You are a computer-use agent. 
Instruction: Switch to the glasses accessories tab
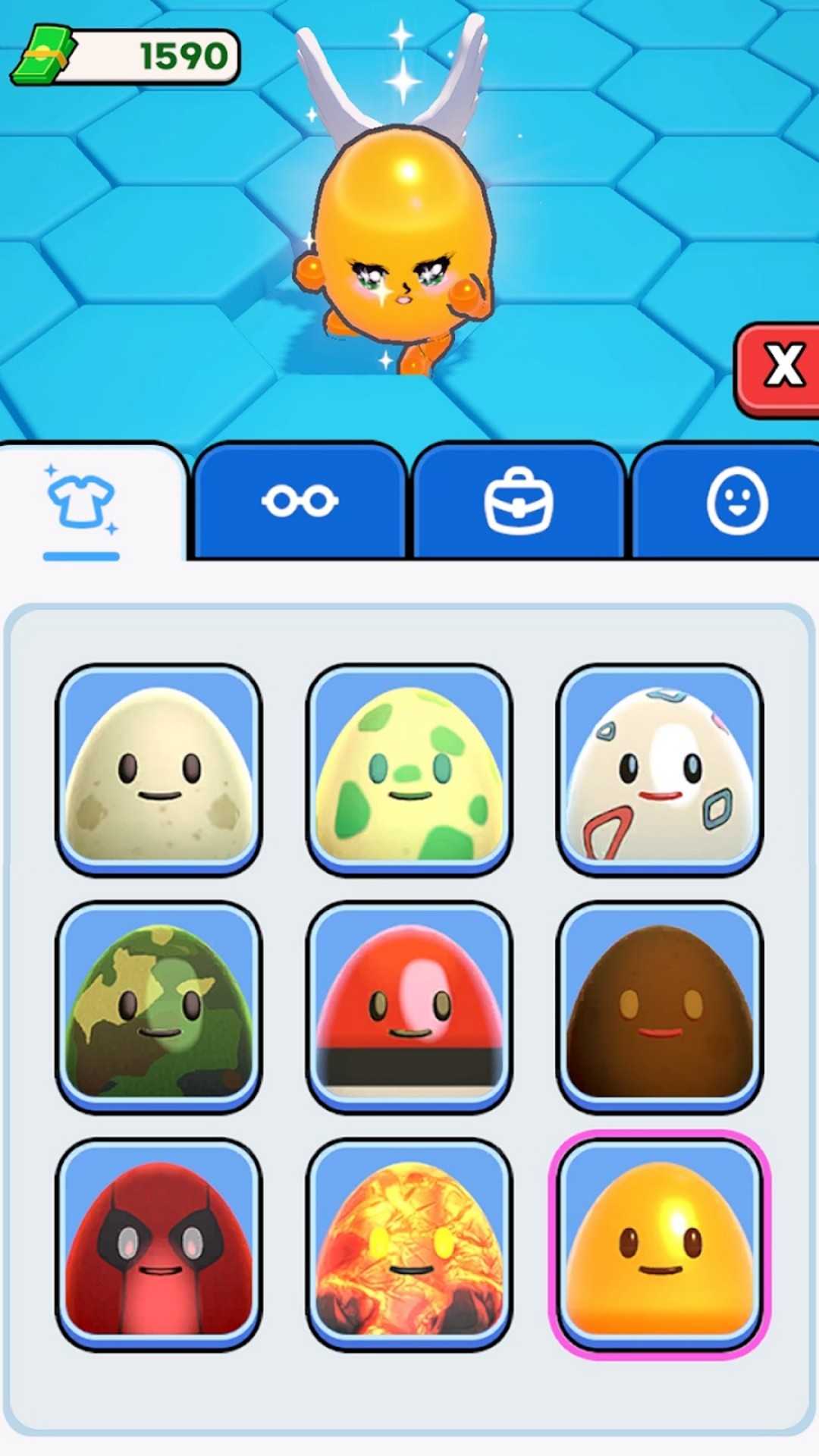pyautogui.click(x=300, y=502)
